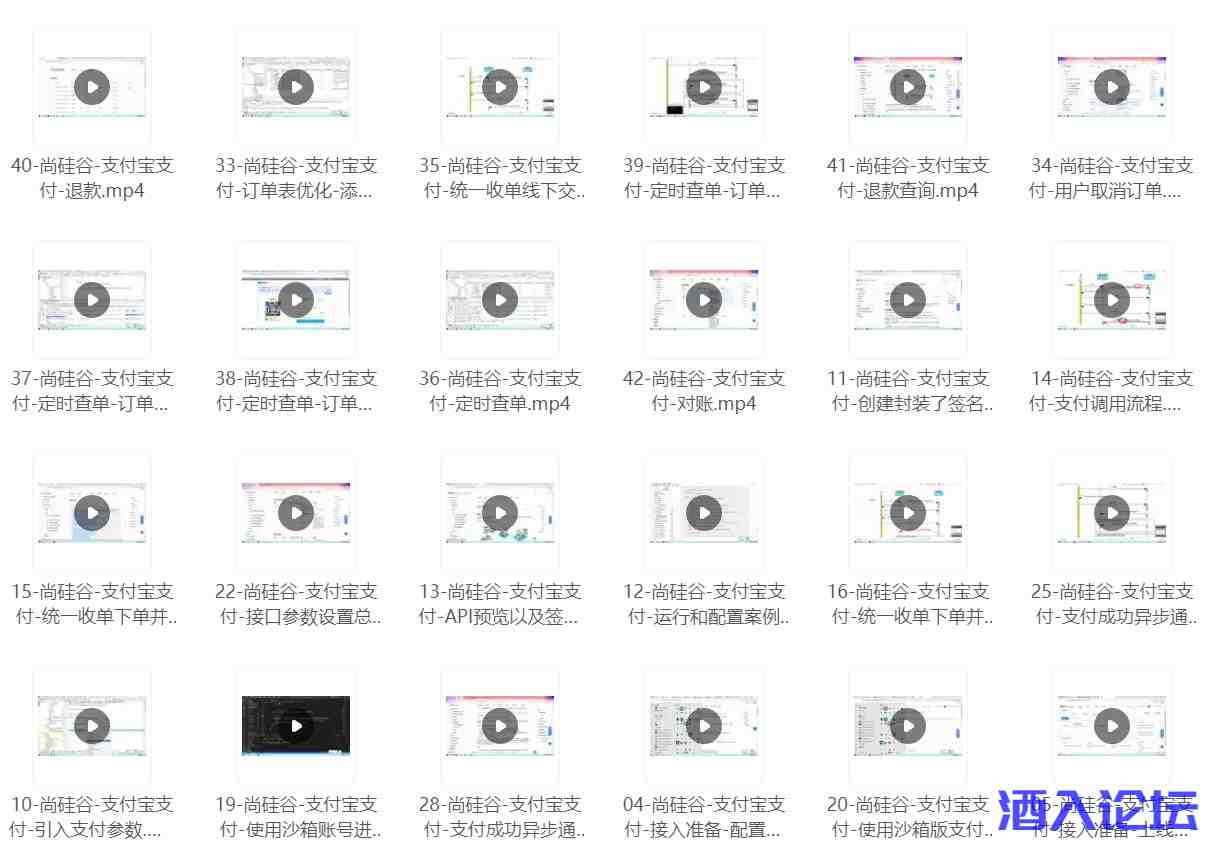Open video 39 定时查单
The width and height of the screenshot is (1213, 845).
point(704,87)
